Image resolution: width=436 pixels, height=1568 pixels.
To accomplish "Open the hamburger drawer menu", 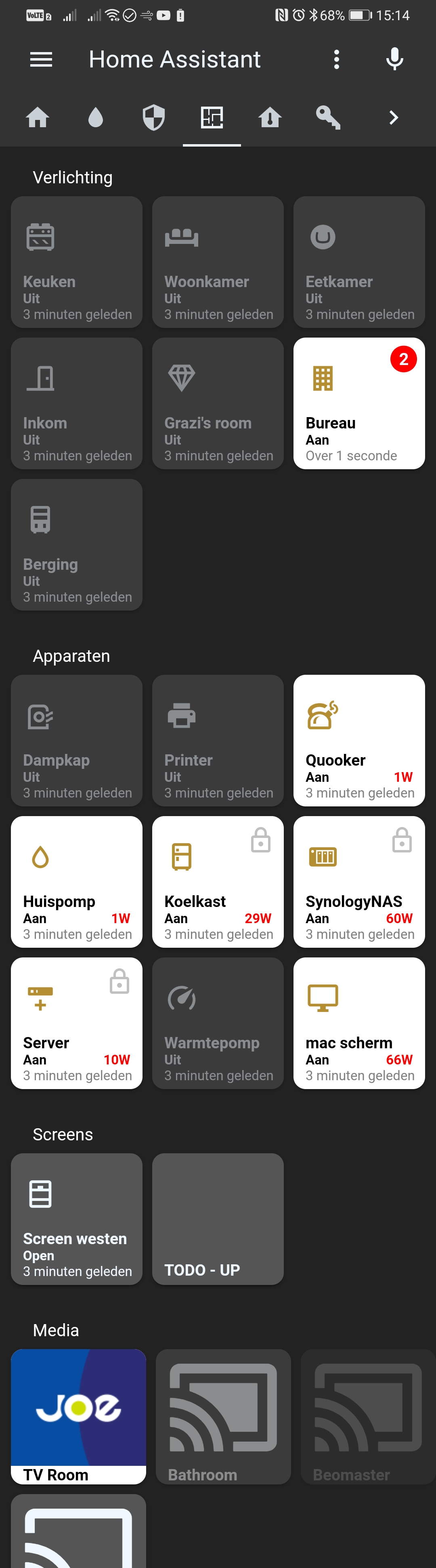I will (x=41, y=59).
